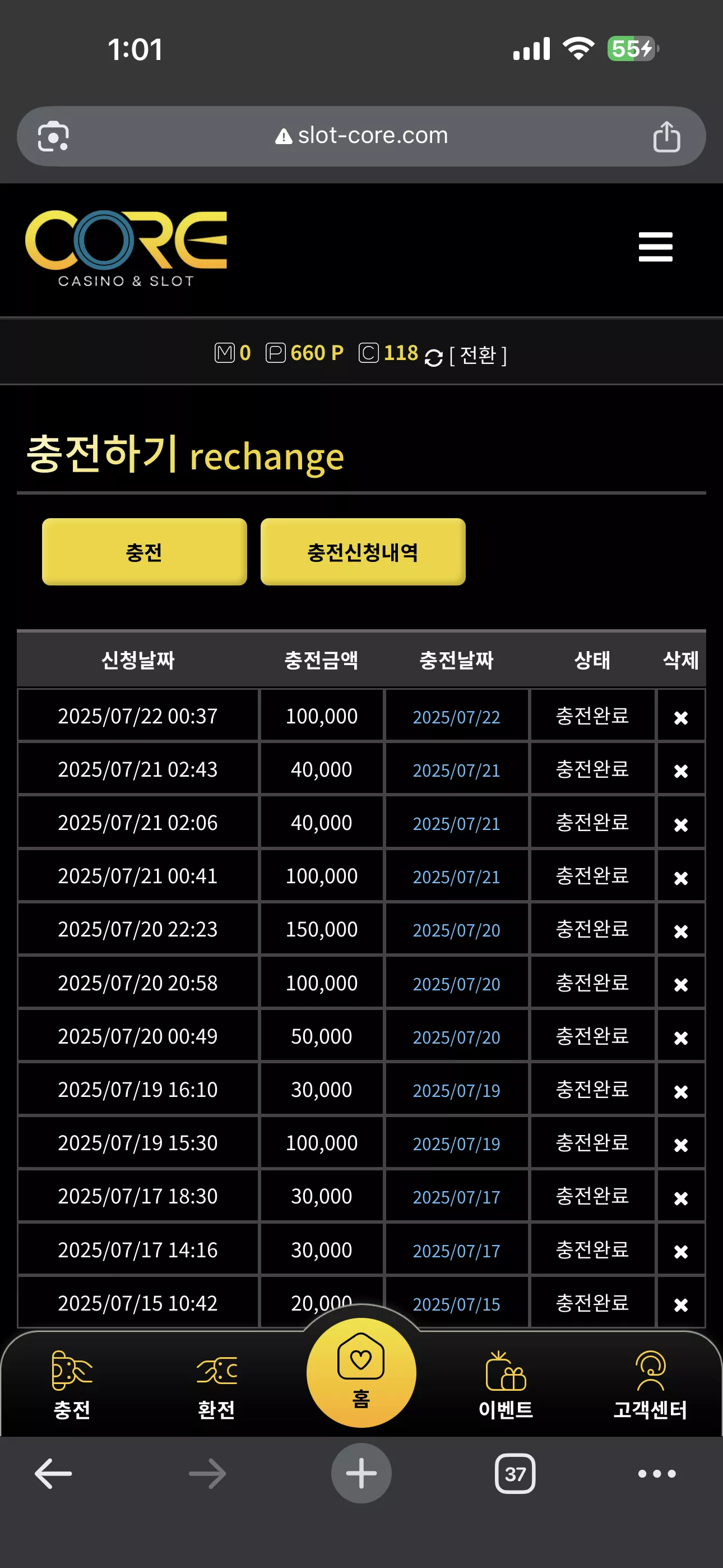Remove the 2025/07/20 22:23 entry
The image size is (723, 1568).
[681, 931]
